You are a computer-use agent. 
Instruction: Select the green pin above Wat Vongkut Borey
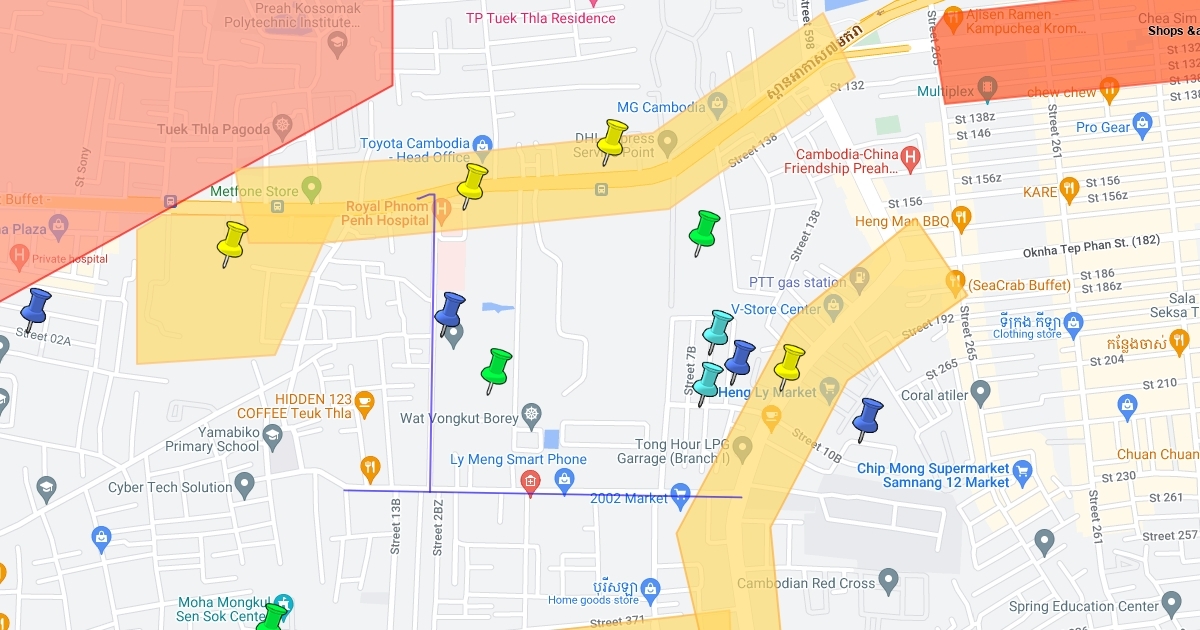click(495, 369)
